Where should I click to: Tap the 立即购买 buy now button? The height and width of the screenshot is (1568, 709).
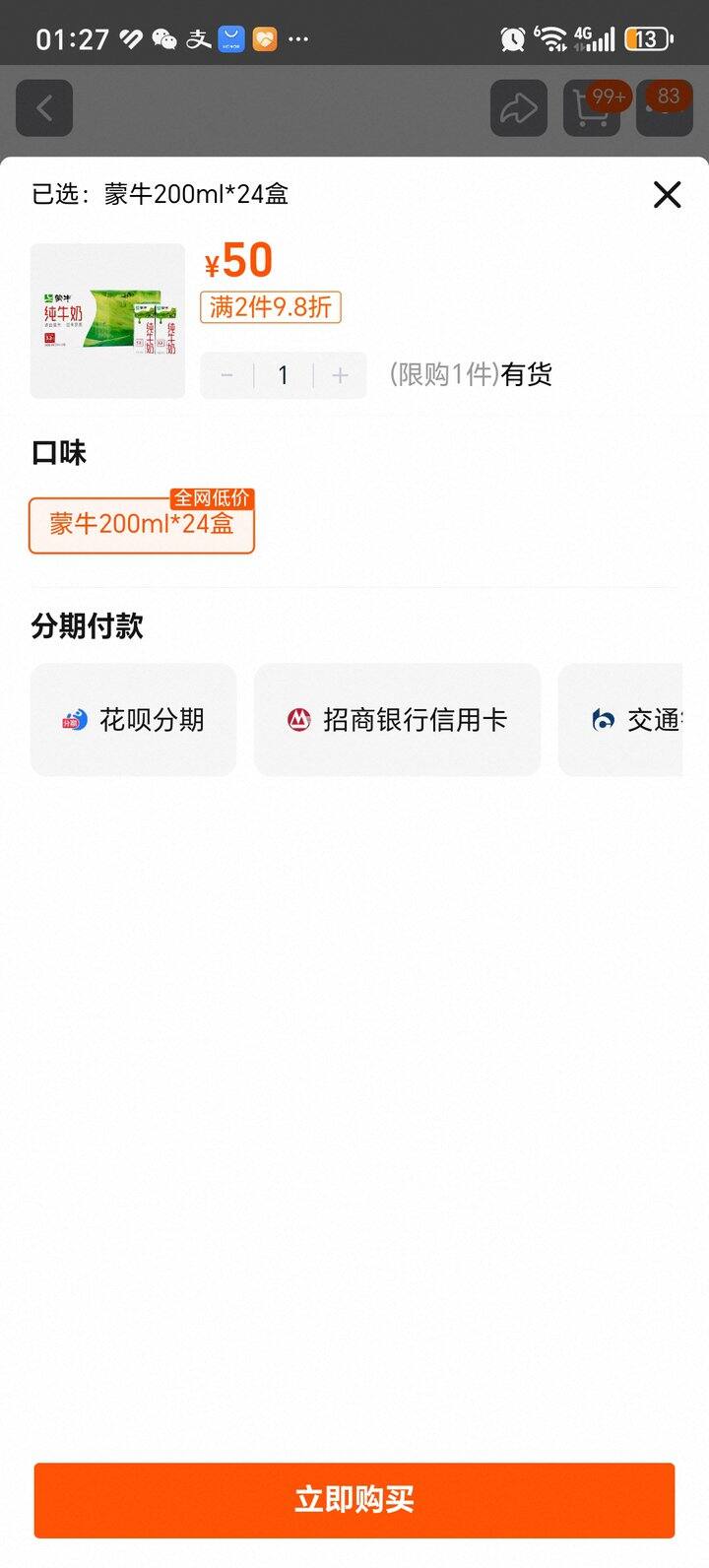354,1499
